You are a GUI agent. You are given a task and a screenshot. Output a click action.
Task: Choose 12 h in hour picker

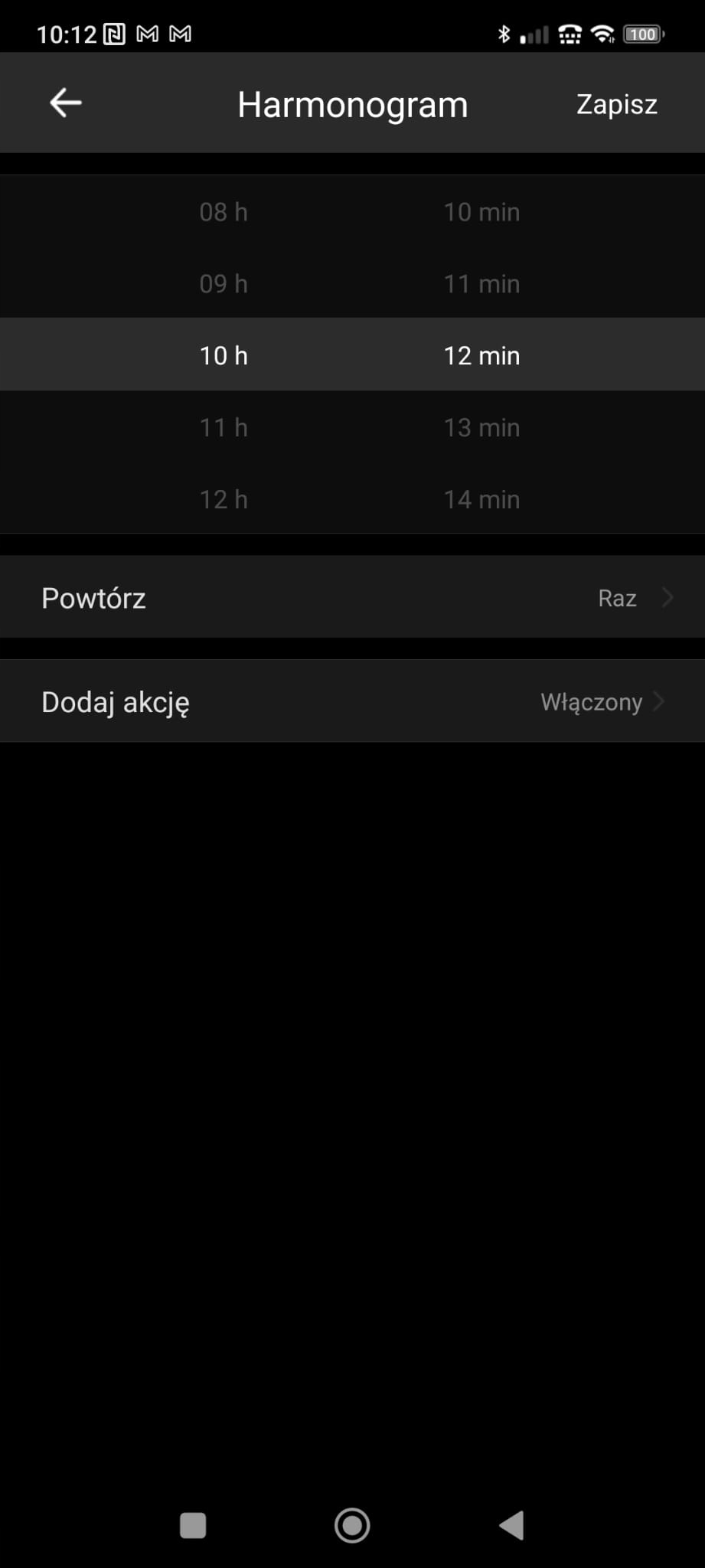[x=224, y=499]
